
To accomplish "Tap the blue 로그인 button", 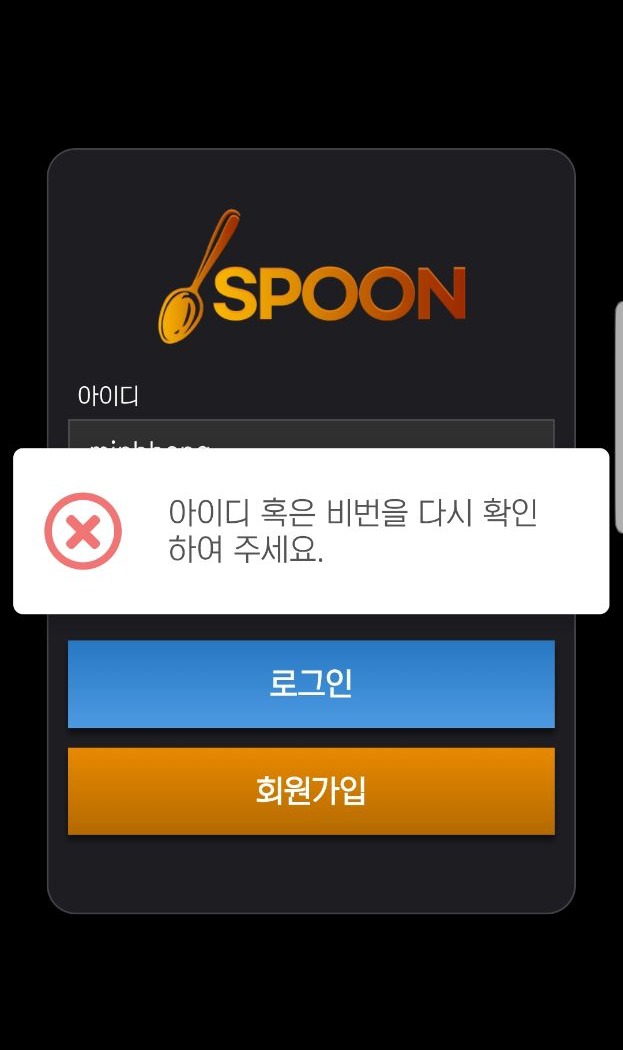I will [311, 684].
